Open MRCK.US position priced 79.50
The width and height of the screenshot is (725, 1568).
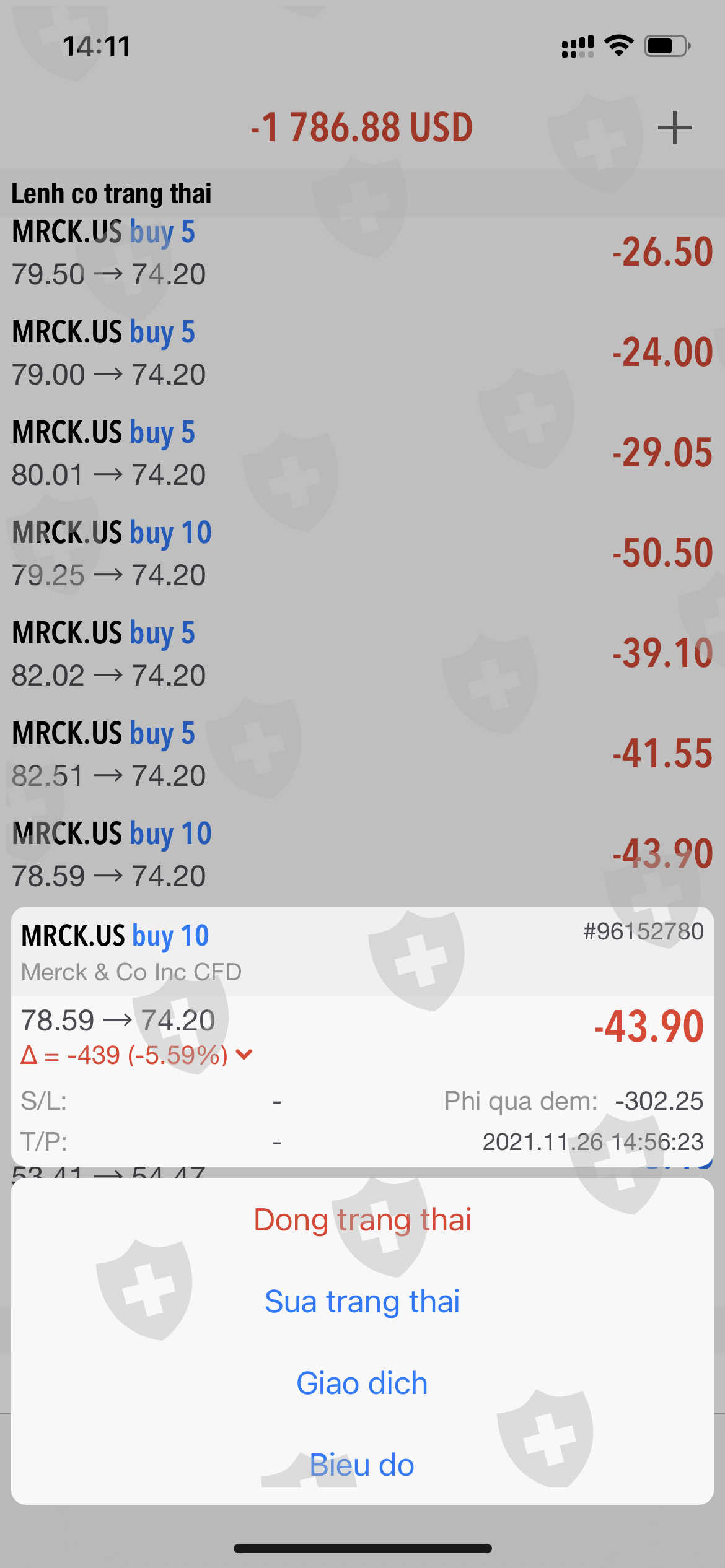tap(362, 253)
